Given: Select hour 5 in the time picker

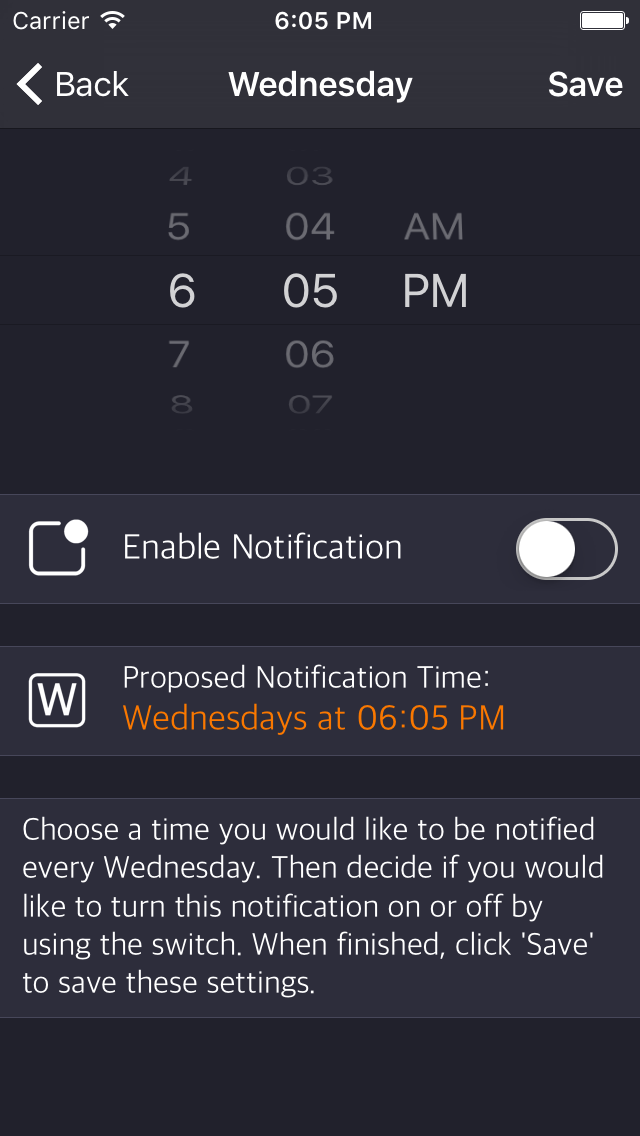Looking at the screenshot, I should pos(179,227).
